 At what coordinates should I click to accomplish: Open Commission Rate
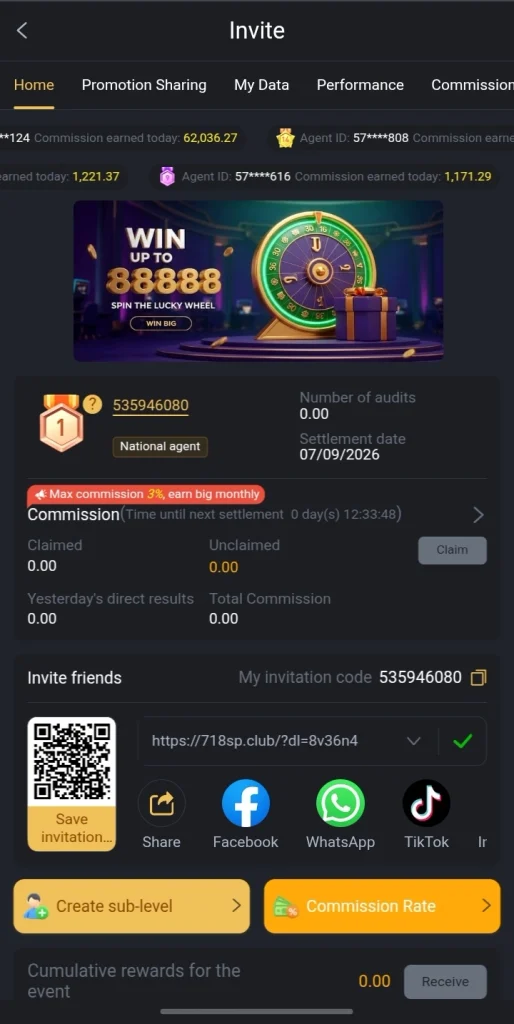tap(382, 906)
